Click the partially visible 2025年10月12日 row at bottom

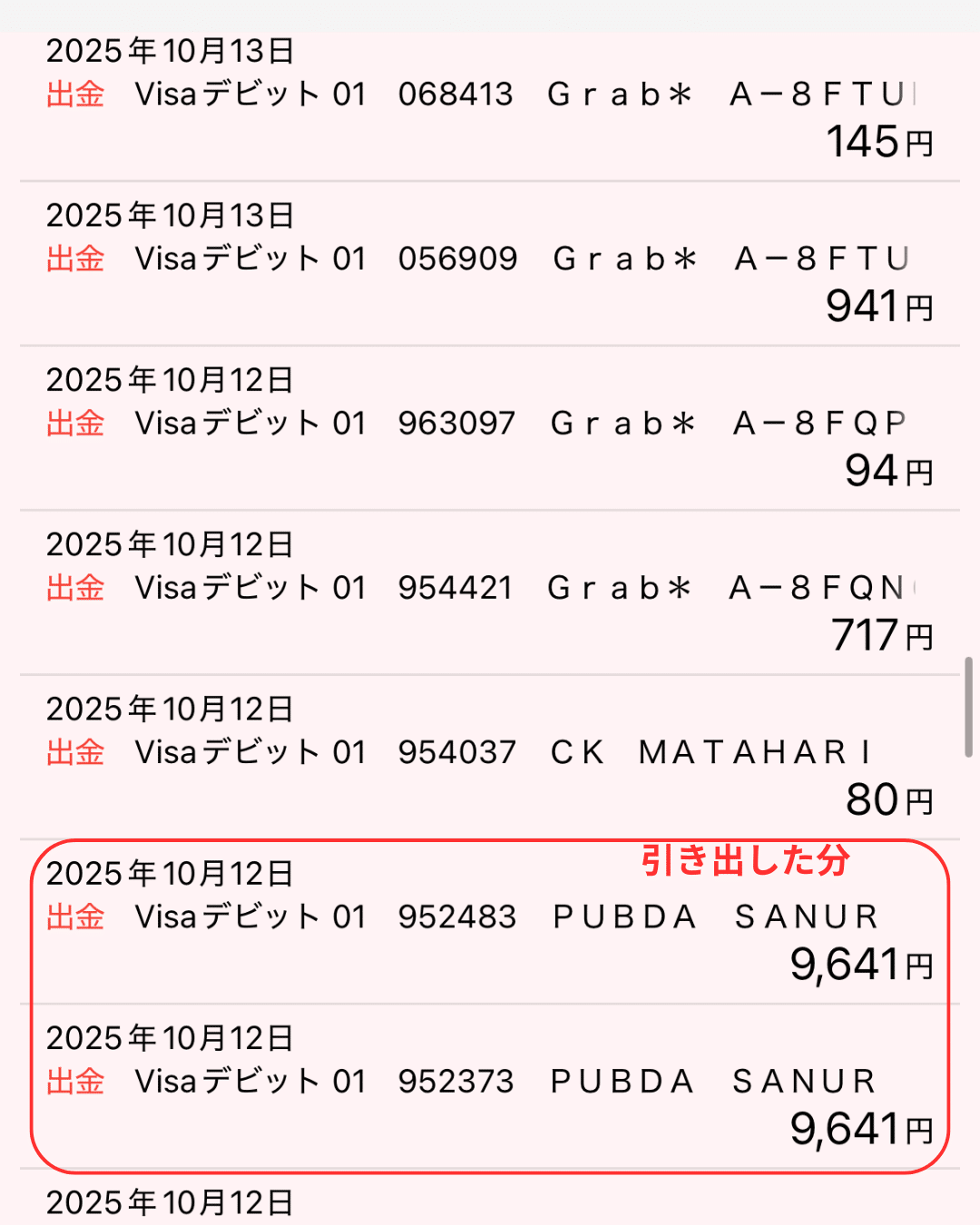(x=171, y=1201)
